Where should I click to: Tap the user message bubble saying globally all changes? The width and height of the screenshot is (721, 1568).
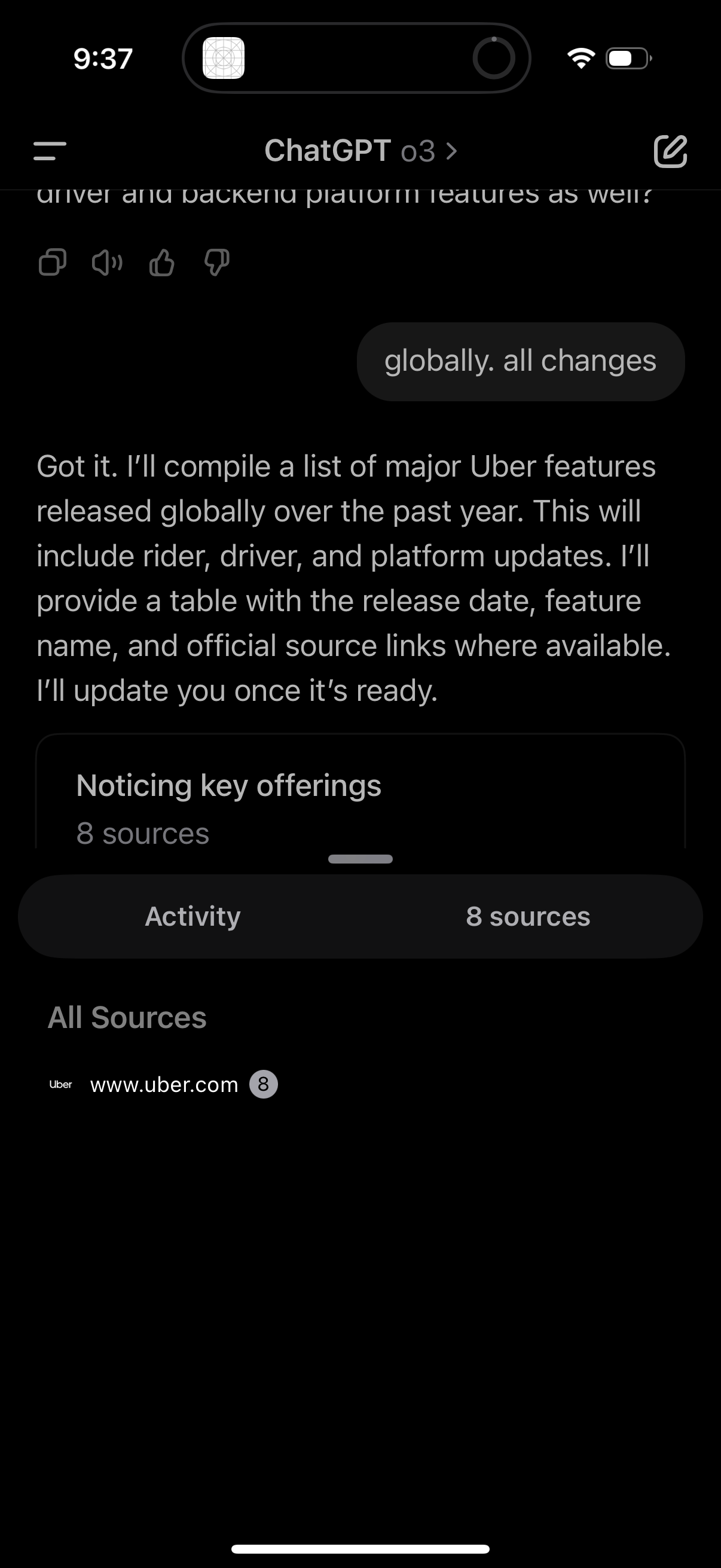(x=520, y=361)
